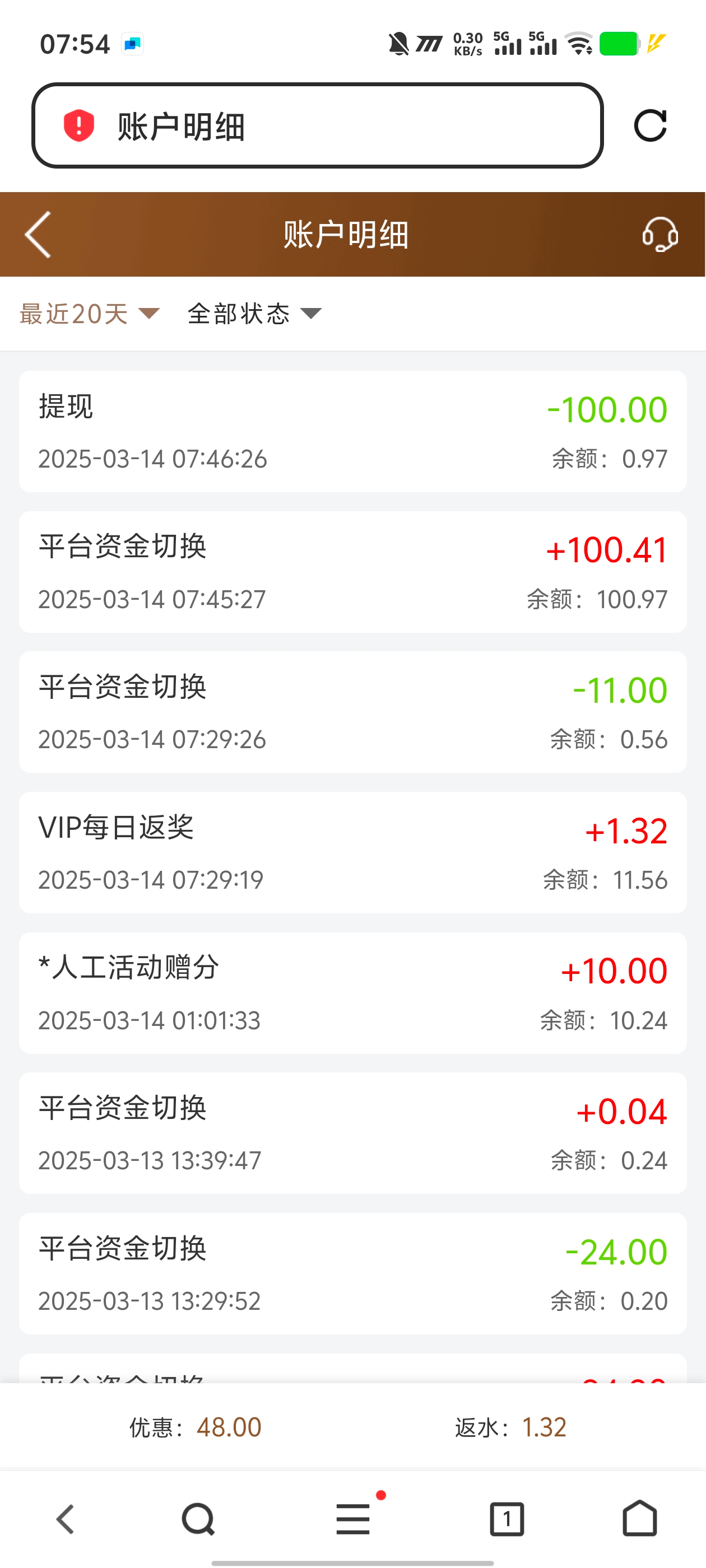The width and height of the screenshot is (706, 1568).
Task: Go back using the header arrow
Action: pos(38,235)
